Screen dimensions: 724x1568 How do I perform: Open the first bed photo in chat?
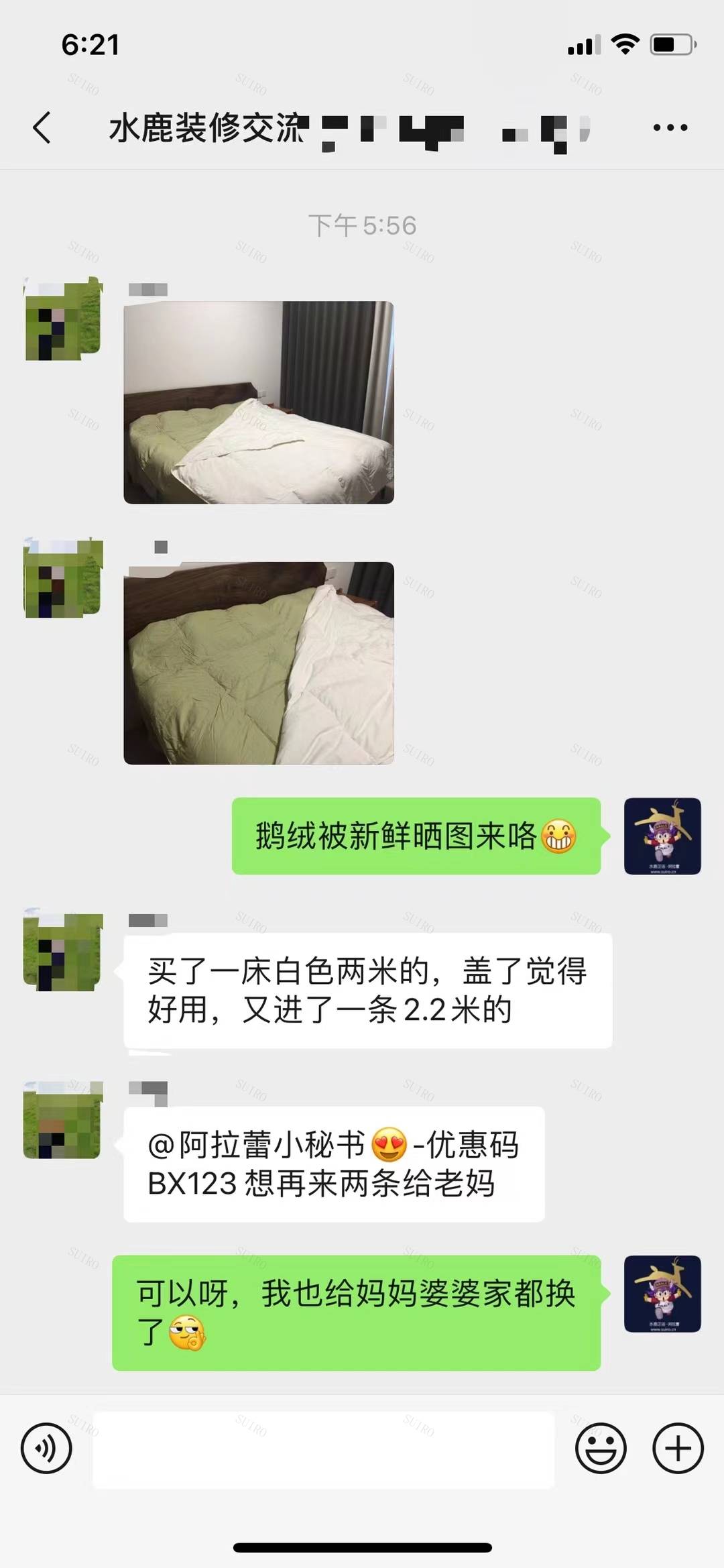click(x=259, y=402)
